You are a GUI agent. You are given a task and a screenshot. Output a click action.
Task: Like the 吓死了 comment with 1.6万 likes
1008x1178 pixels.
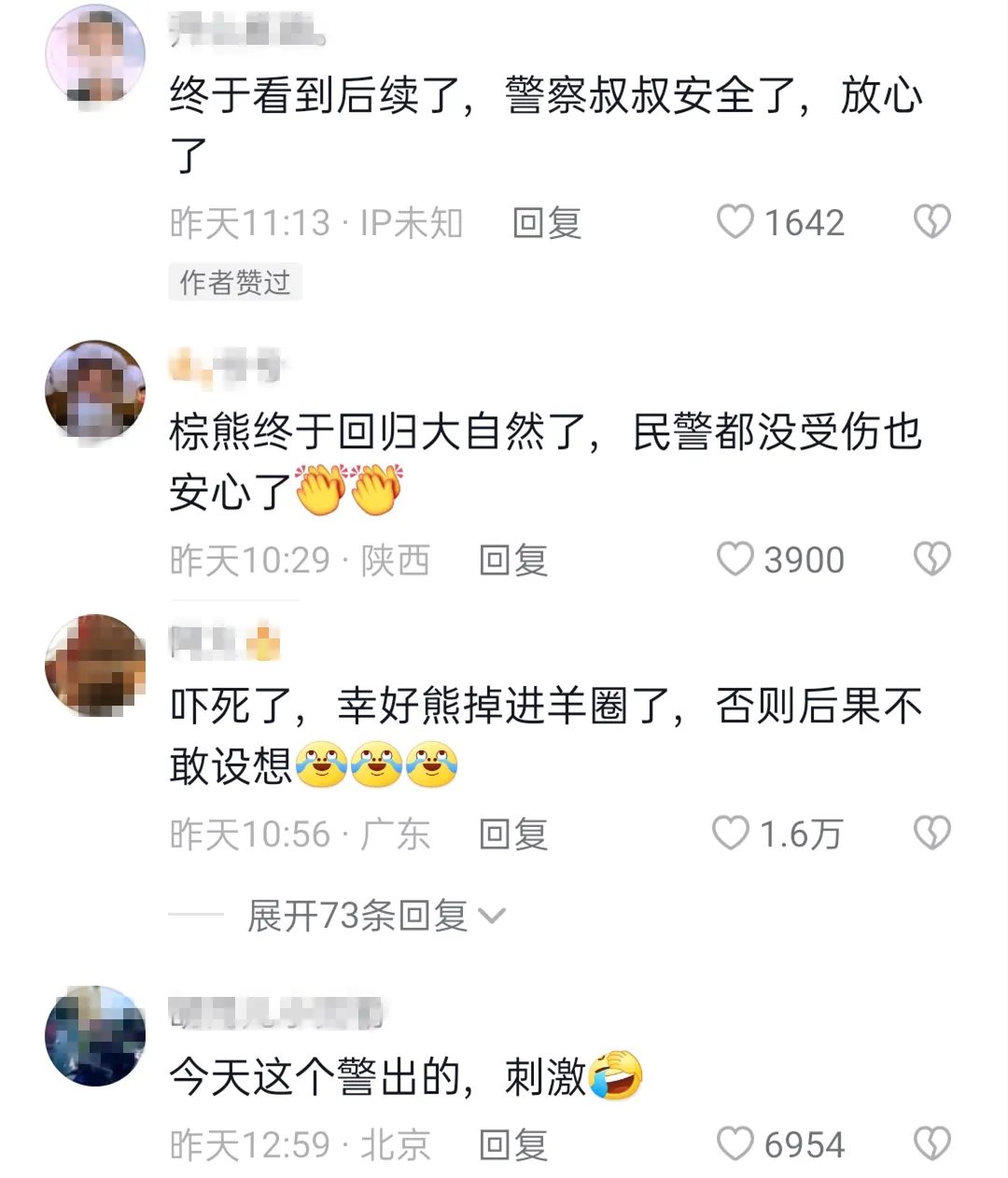732,834
